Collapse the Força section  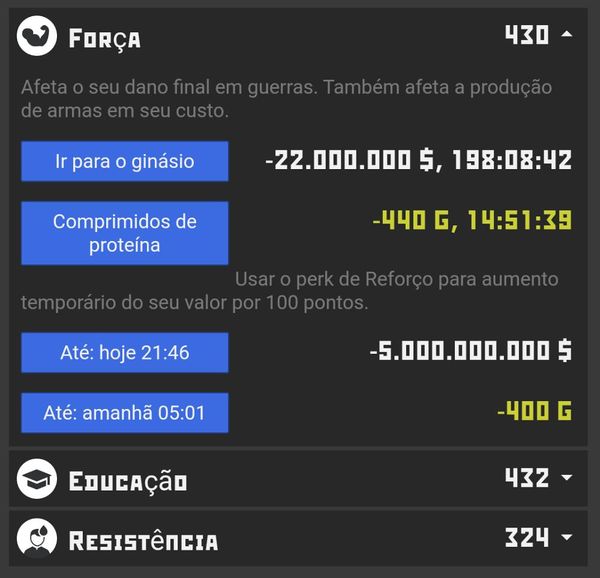[x=567, y=36]
